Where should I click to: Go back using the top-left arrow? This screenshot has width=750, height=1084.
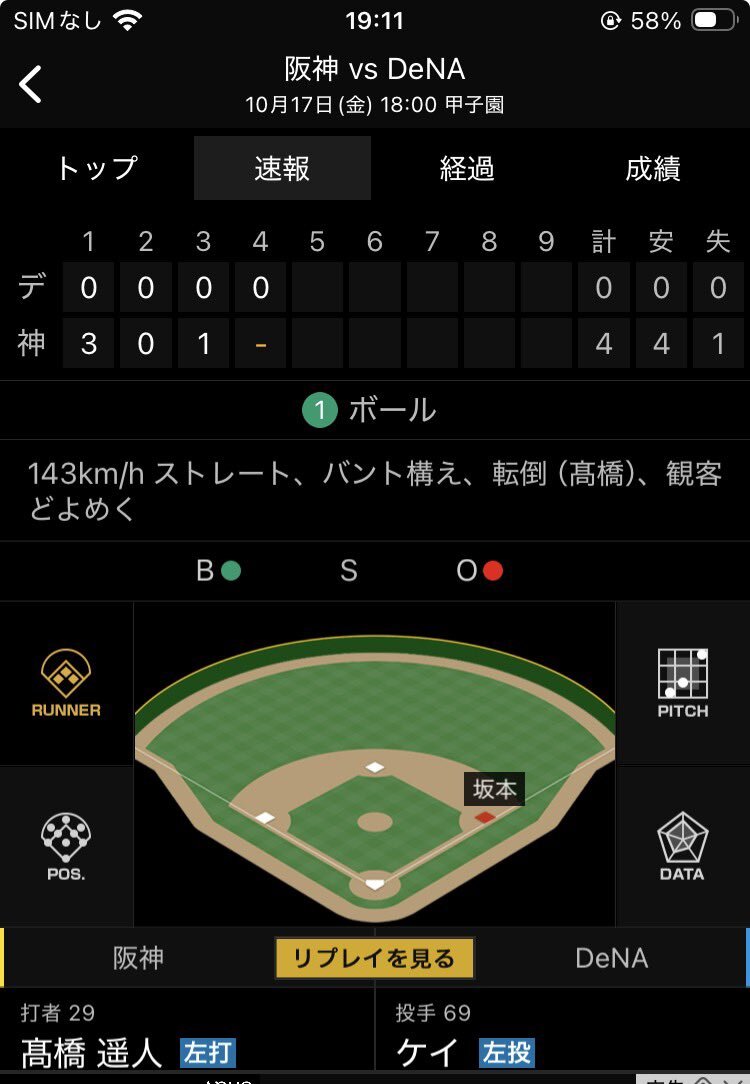pos(32,84)
